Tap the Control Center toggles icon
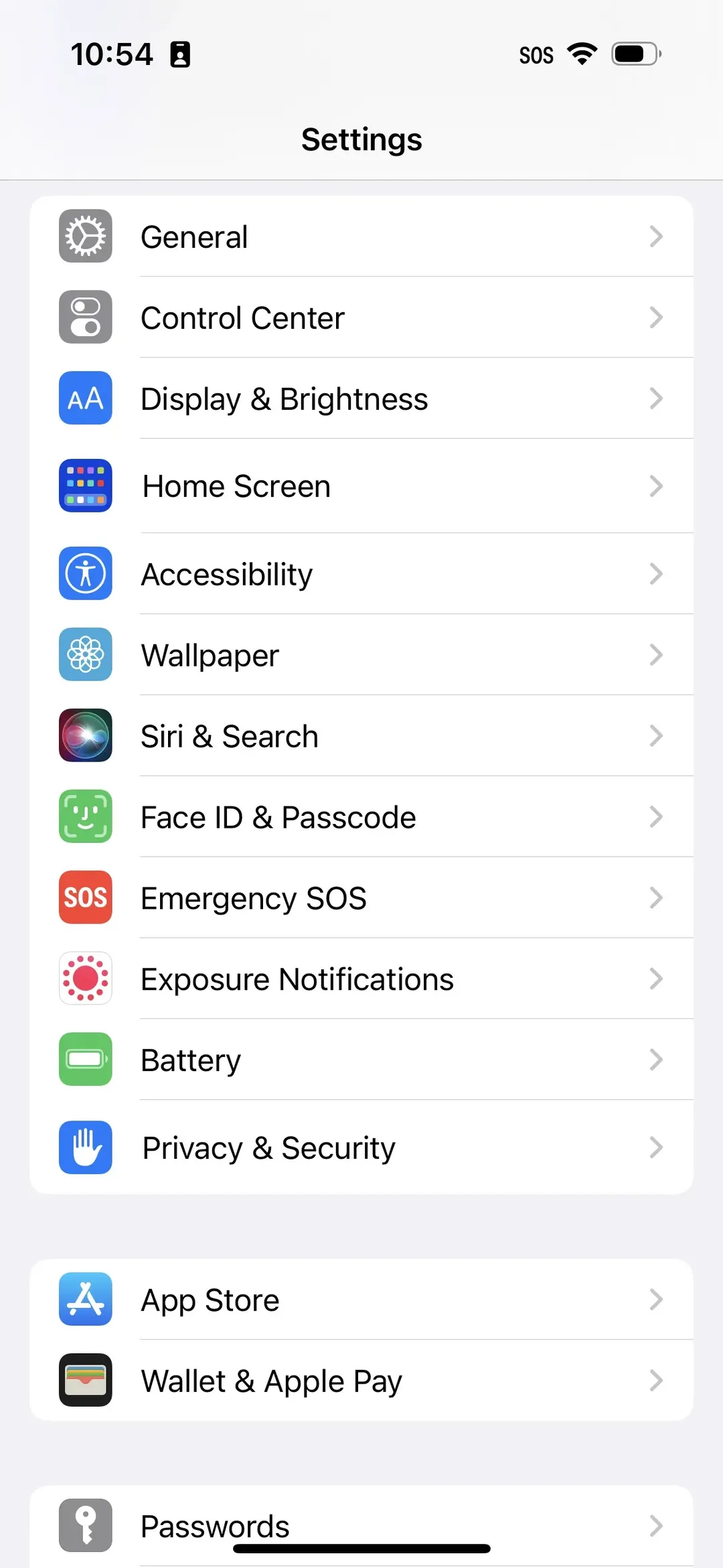 tap(85, 317)
